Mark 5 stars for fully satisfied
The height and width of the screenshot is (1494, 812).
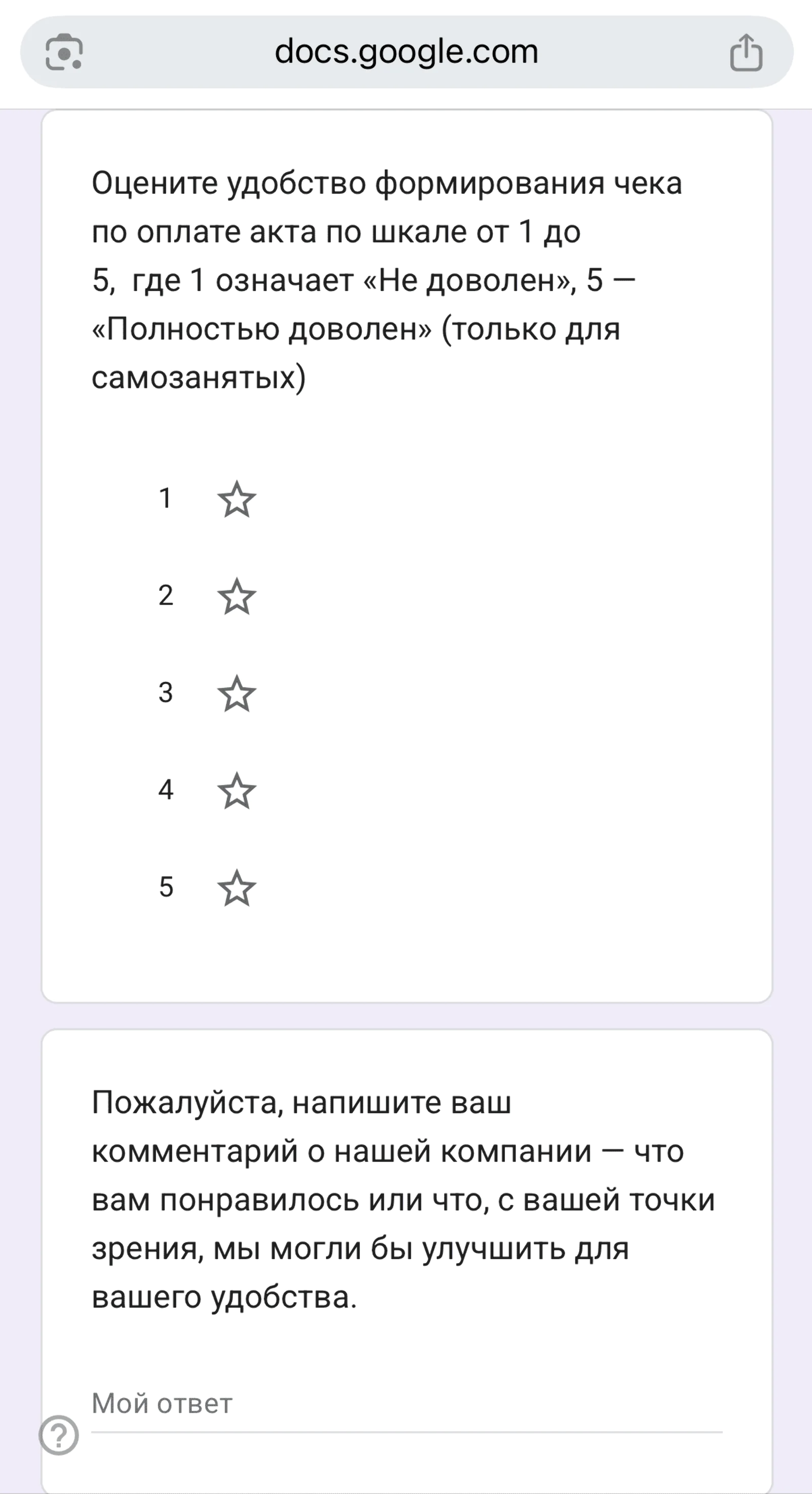pyautogui.click(x=236, y=888)
